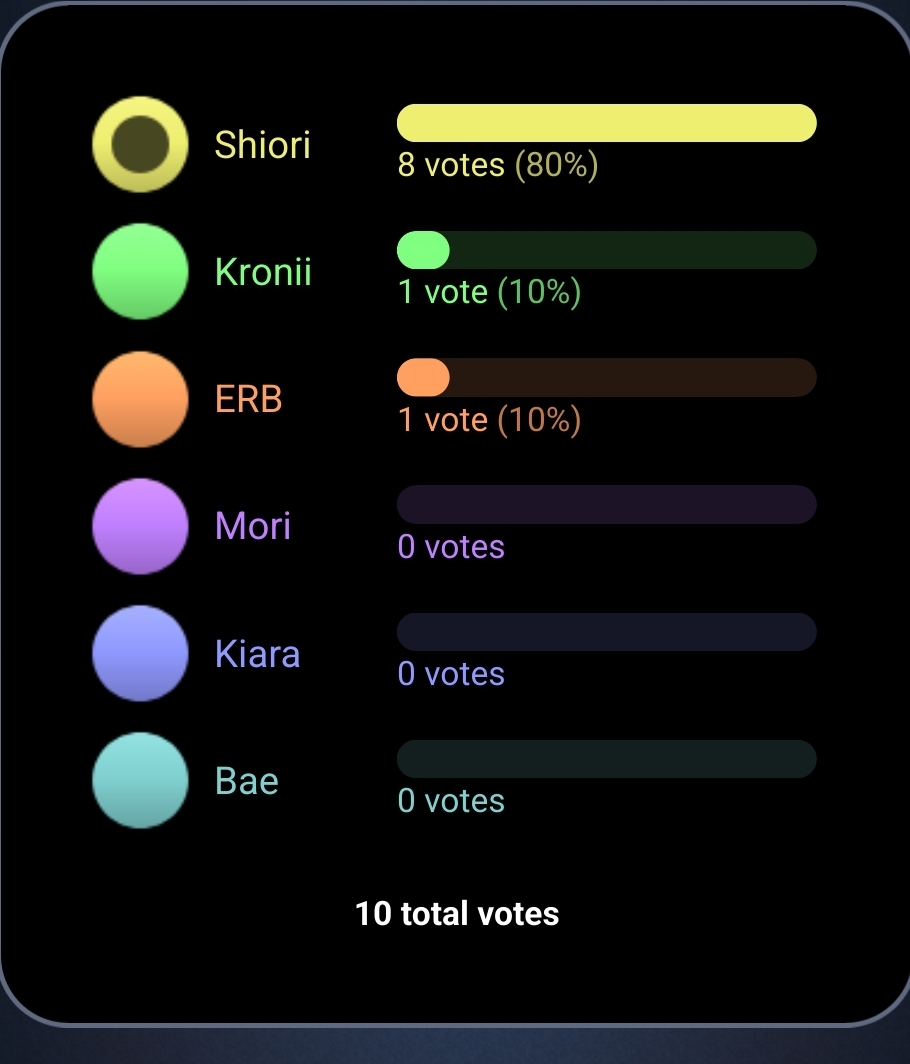
Task: Pick Mori as your vote
Action: pyautogui.click(x=140, y=526)
